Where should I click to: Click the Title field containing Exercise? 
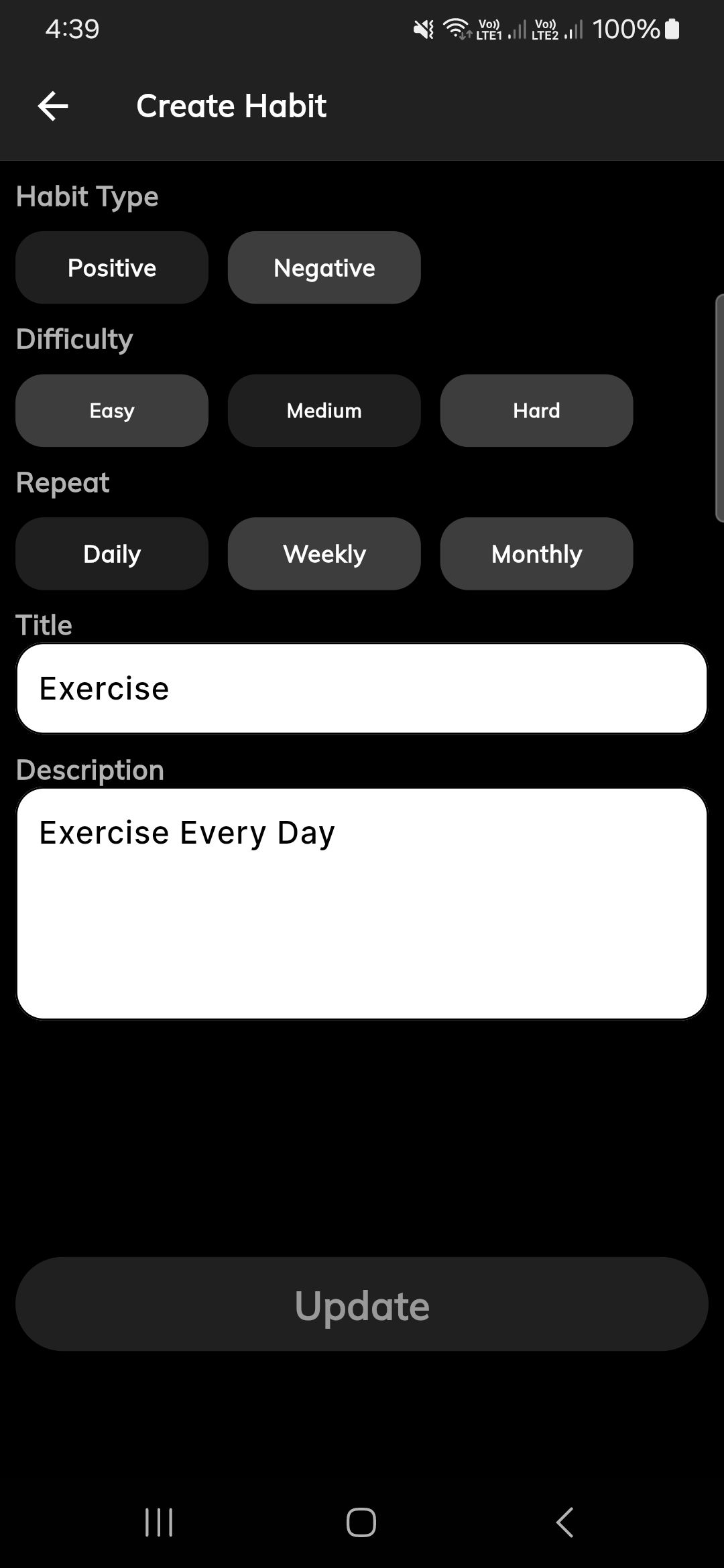pyautogui.click(x=362, y=687)
